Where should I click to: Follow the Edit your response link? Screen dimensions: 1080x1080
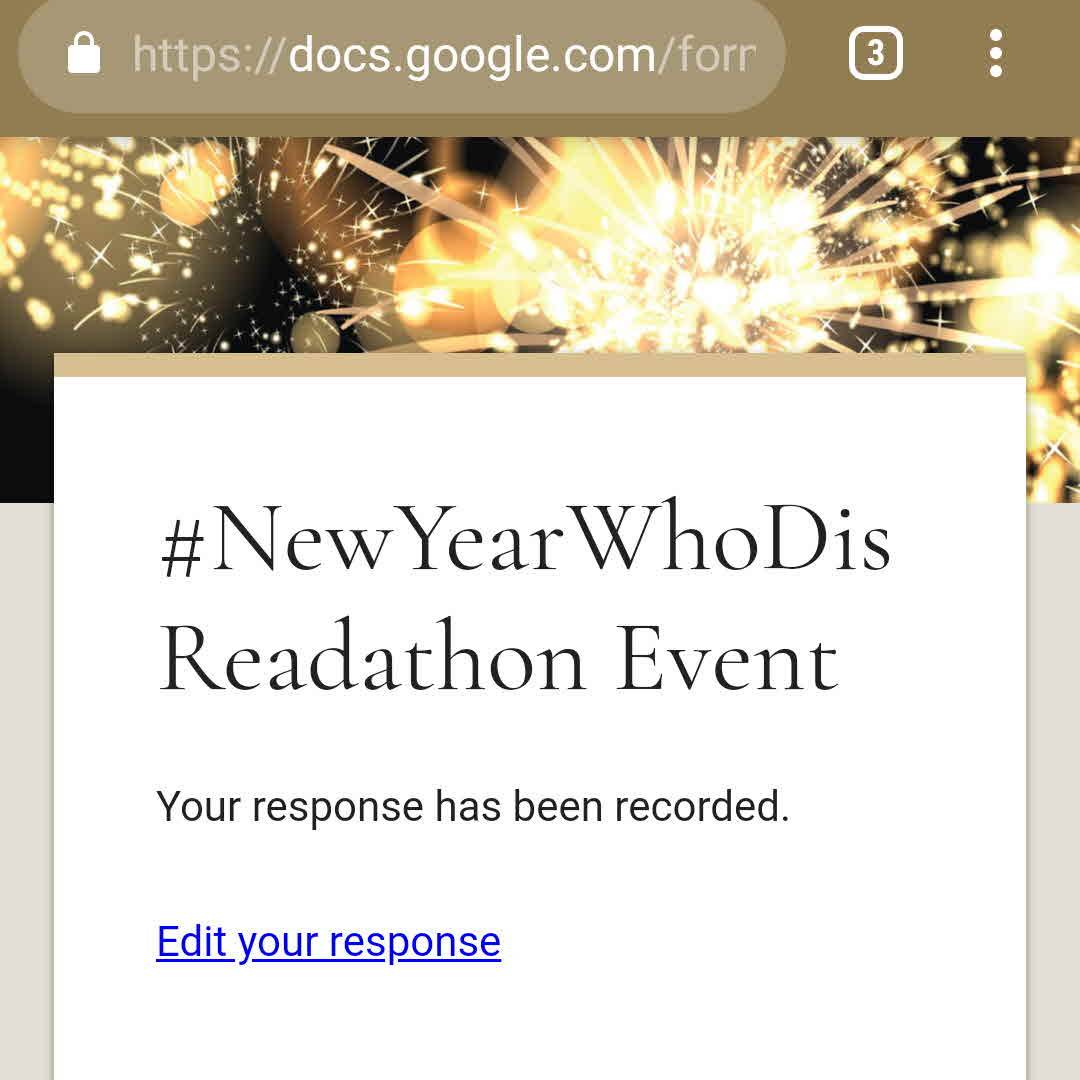click(328, 942)
